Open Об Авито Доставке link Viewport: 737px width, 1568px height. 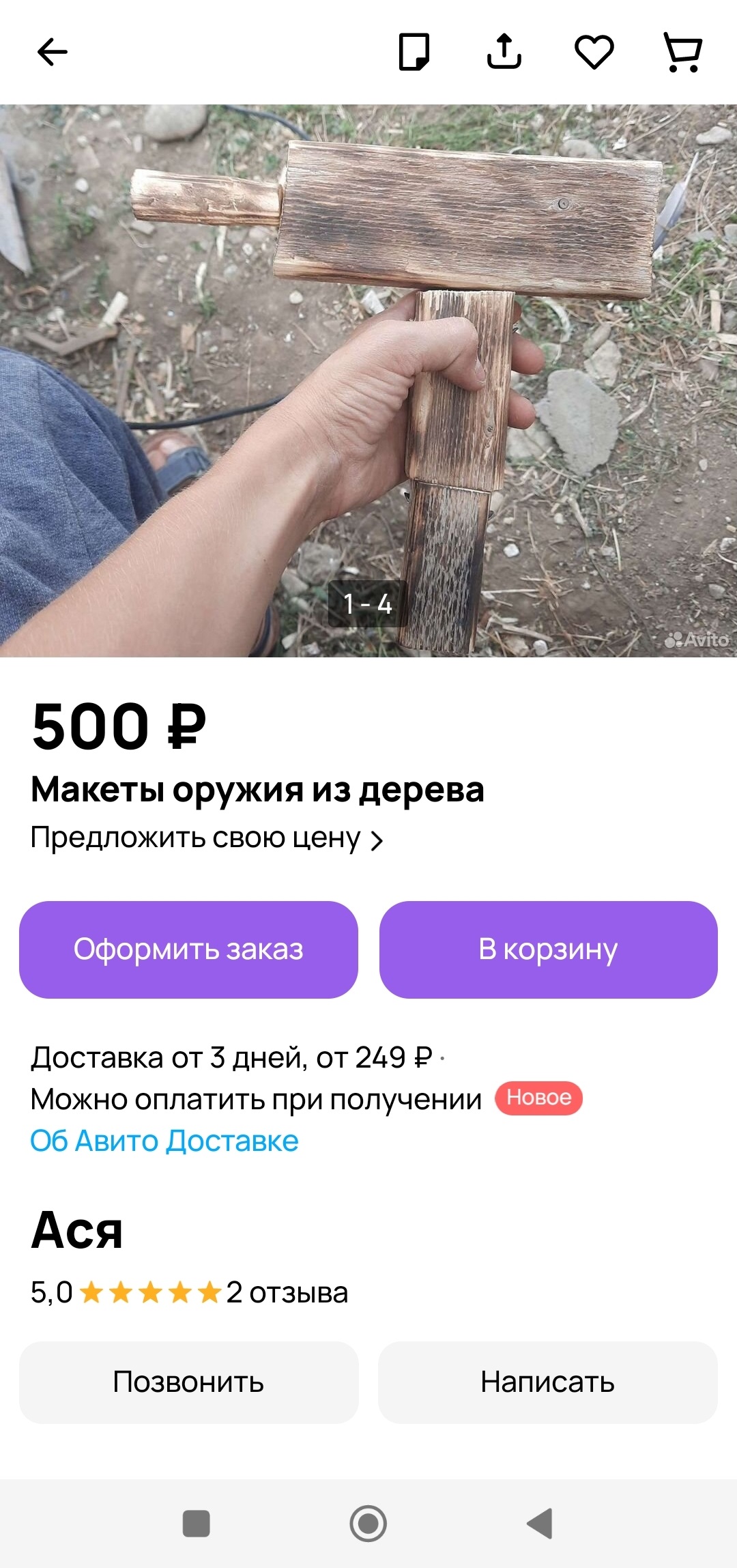click(x=164, y=1141)
